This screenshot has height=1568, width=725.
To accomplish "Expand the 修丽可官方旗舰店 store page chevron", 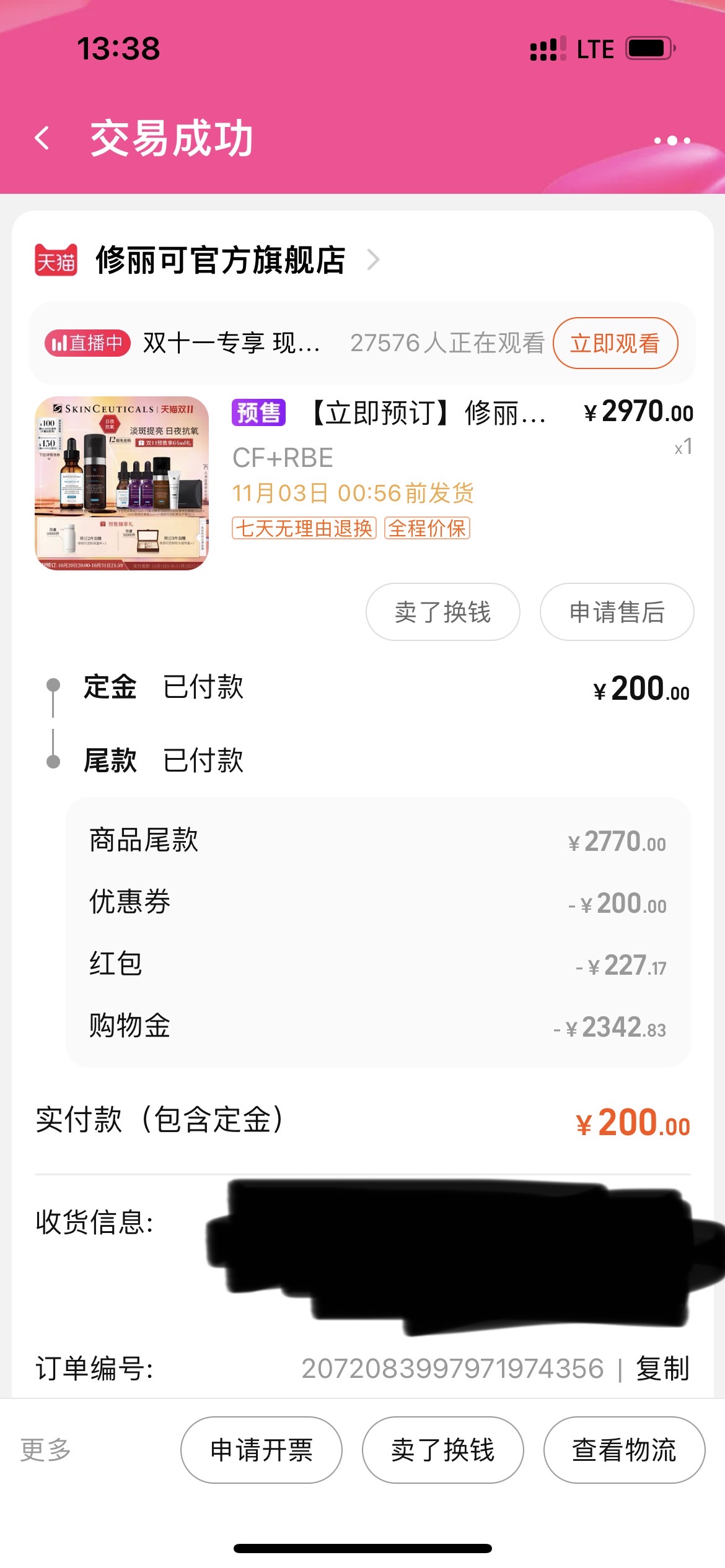I will 373,260.
